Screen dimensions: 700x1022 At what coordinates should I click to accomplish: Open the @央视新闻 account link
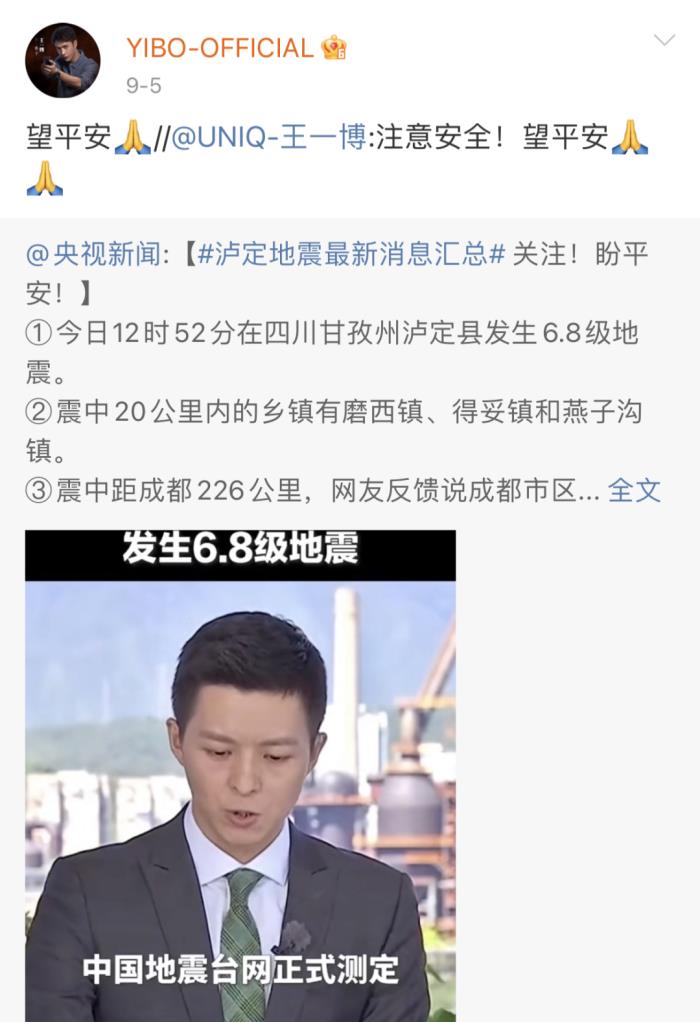pyautogui.click(x=93, y=254)
